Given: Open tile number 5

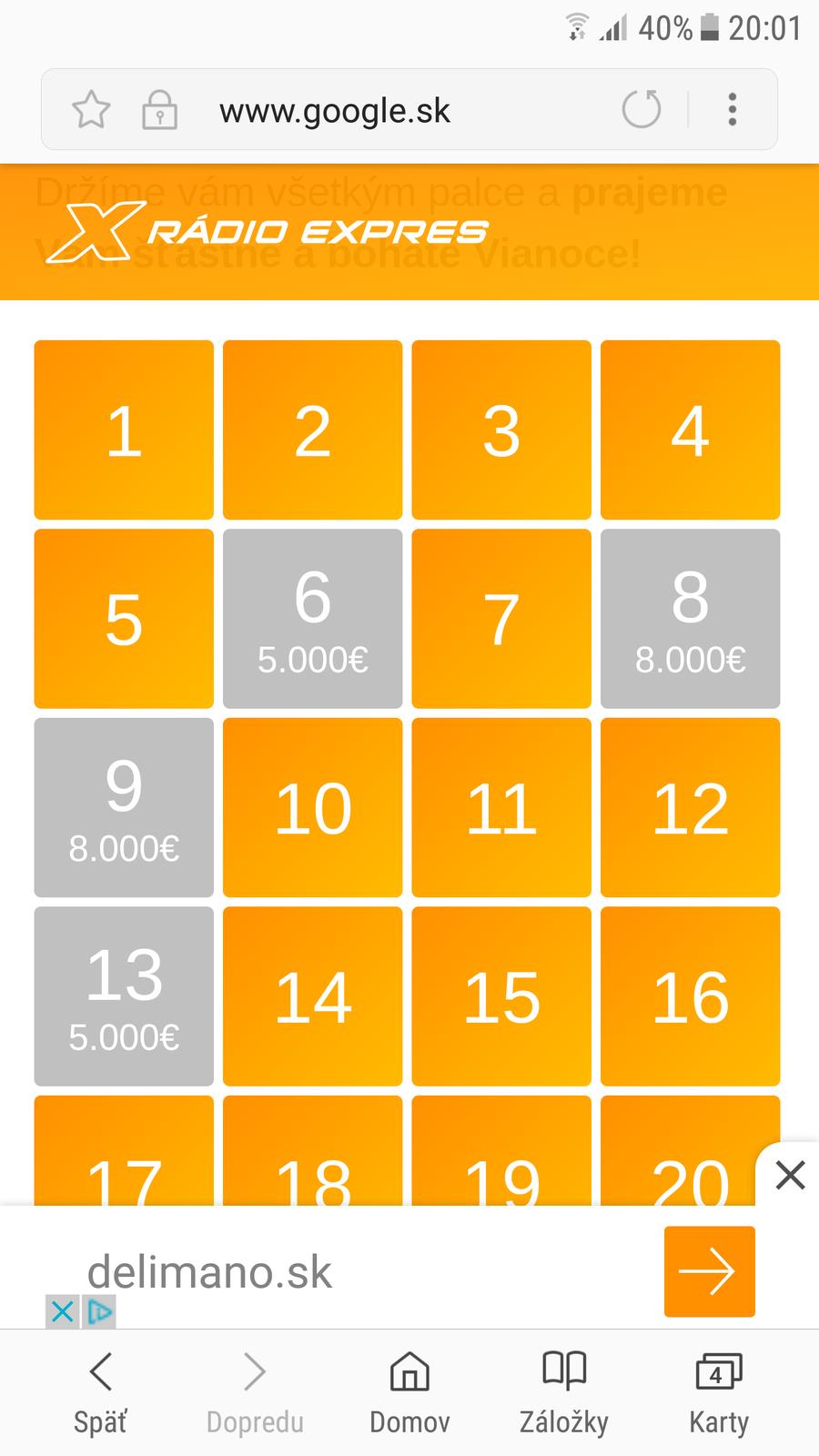Looking at the screenshot, I should pyautogui.click(x=124, y=619).
